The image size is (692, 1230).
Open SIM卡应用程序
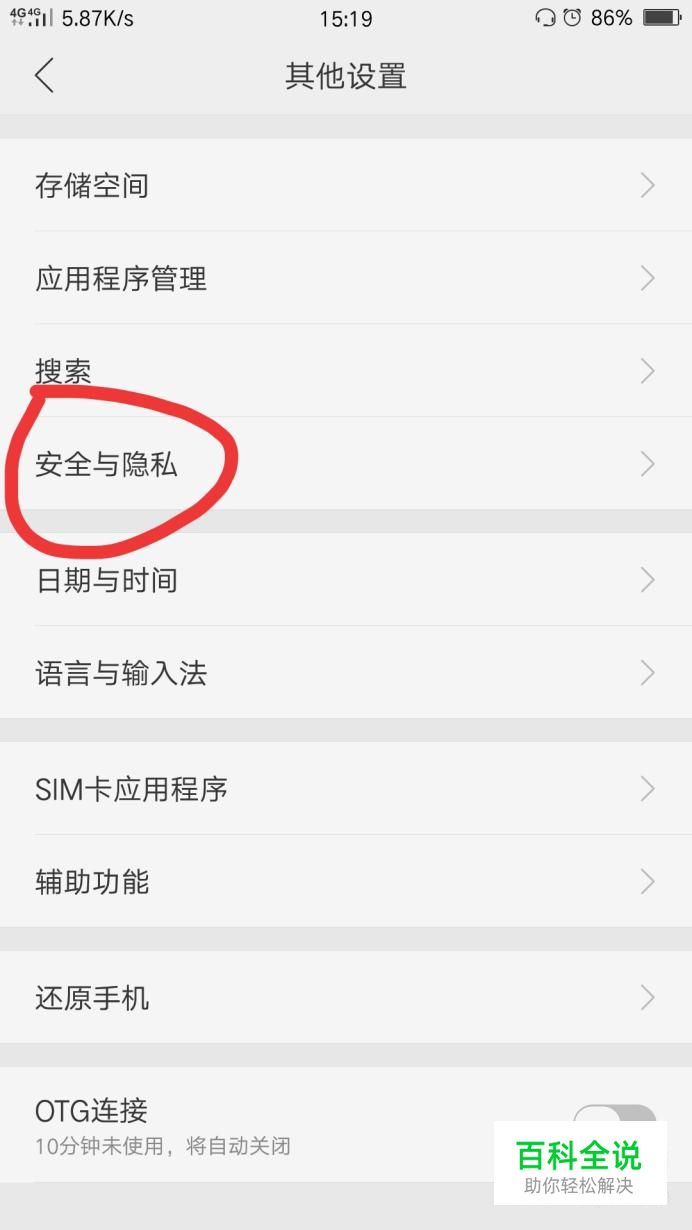pos(345,789)
